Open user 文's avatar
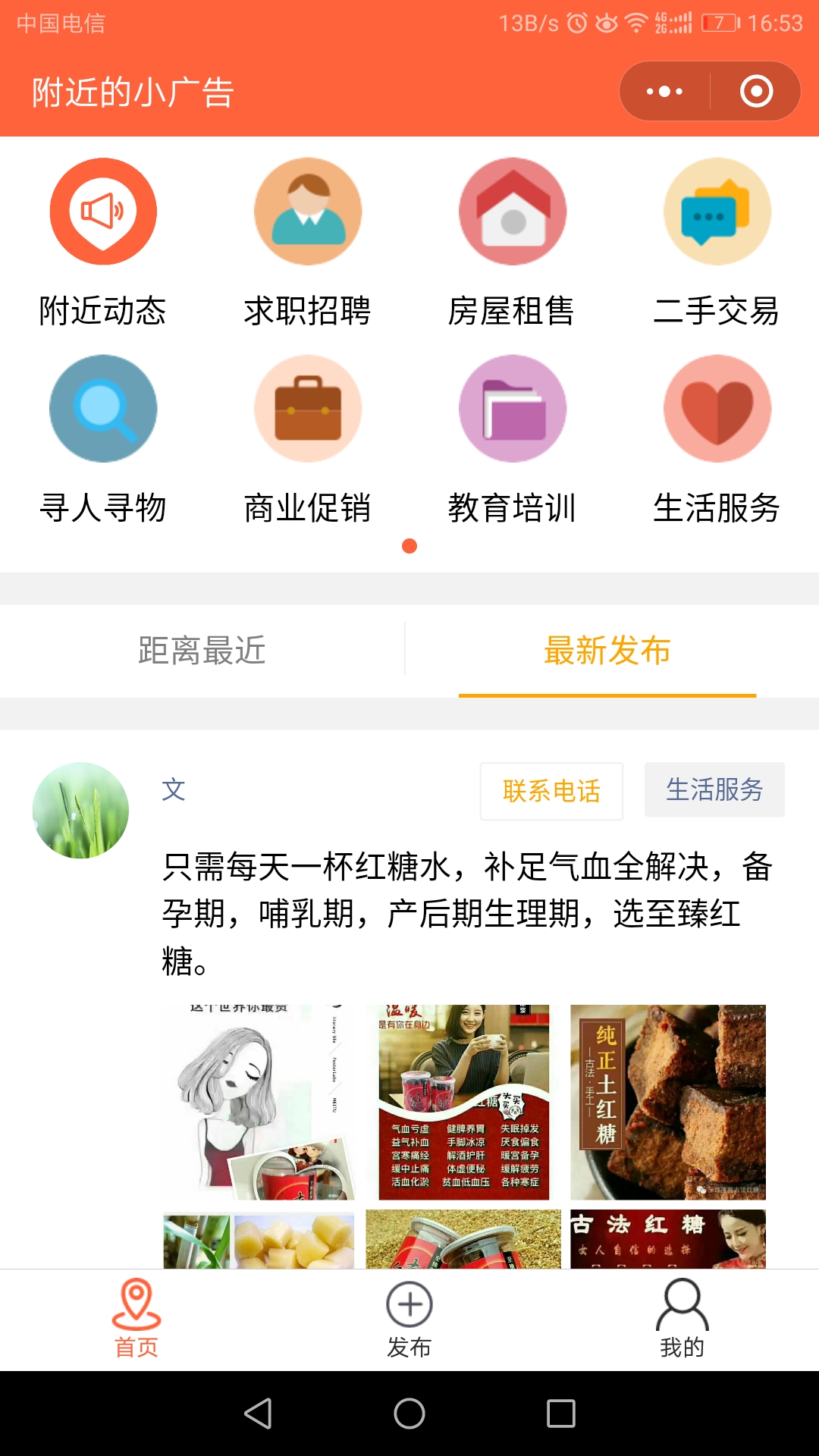 click(x=80, y=811)
